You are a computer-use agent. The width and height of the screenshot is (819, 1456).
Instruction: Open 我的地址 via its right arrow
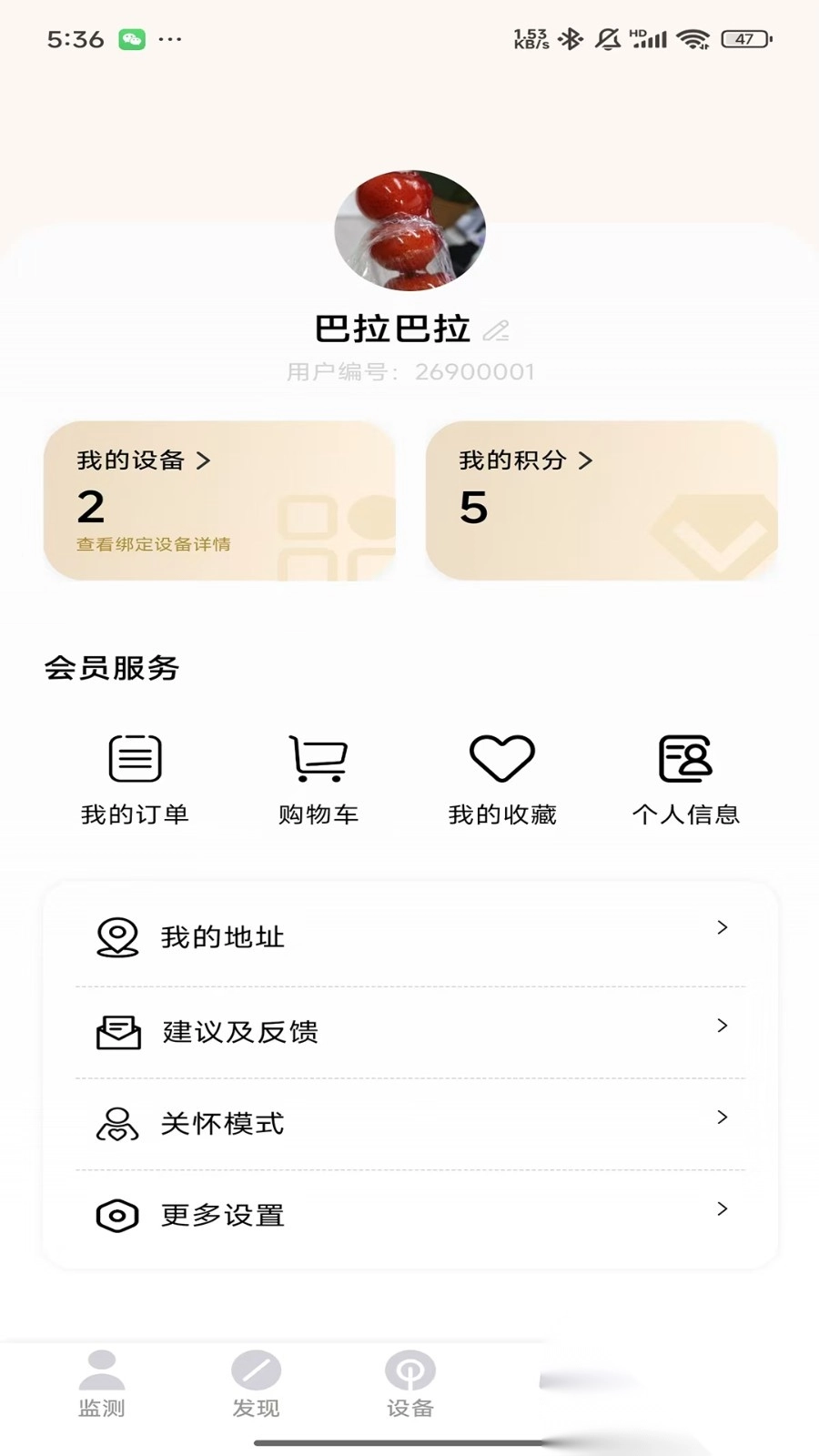coord(722,928)
